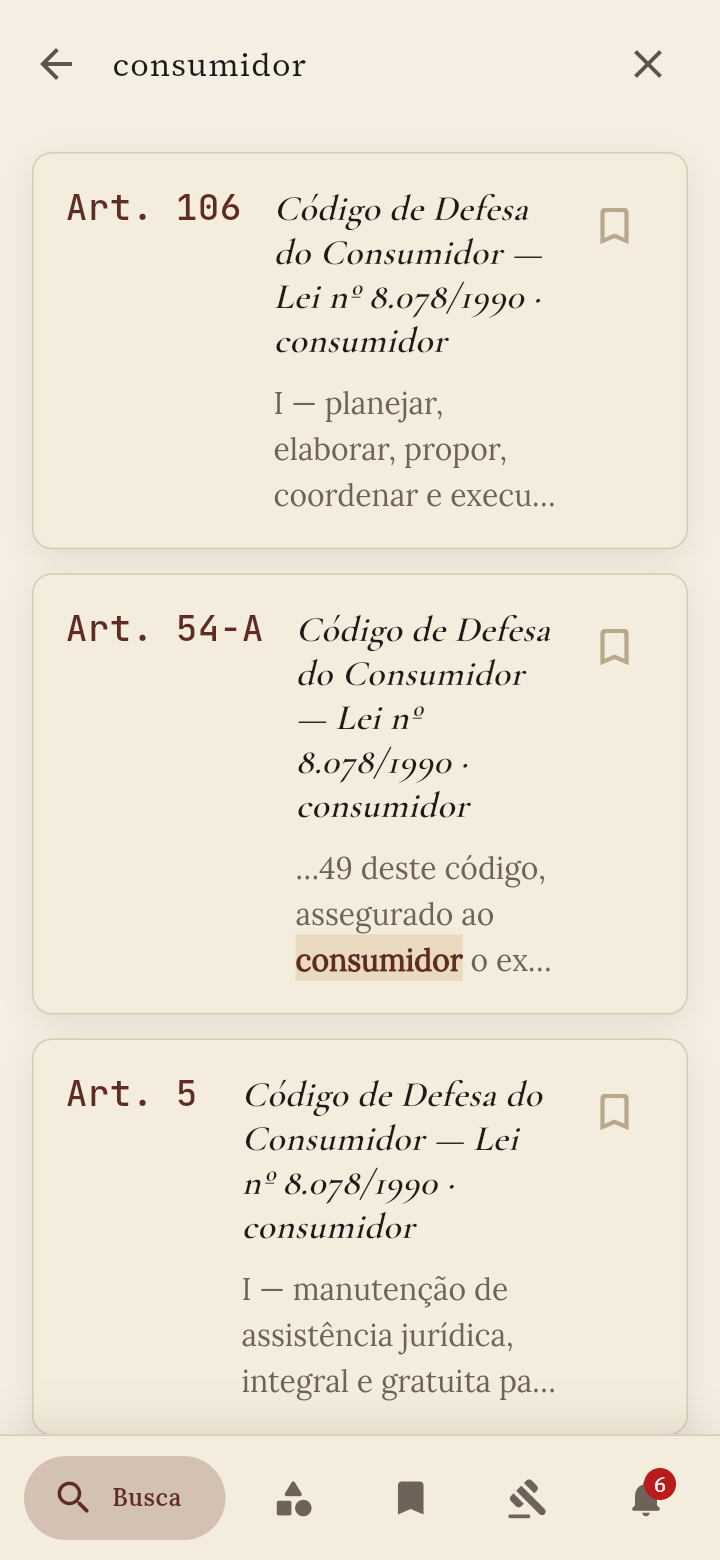
Task: Bookmark Art. 106
Action: tap(614, 226)
